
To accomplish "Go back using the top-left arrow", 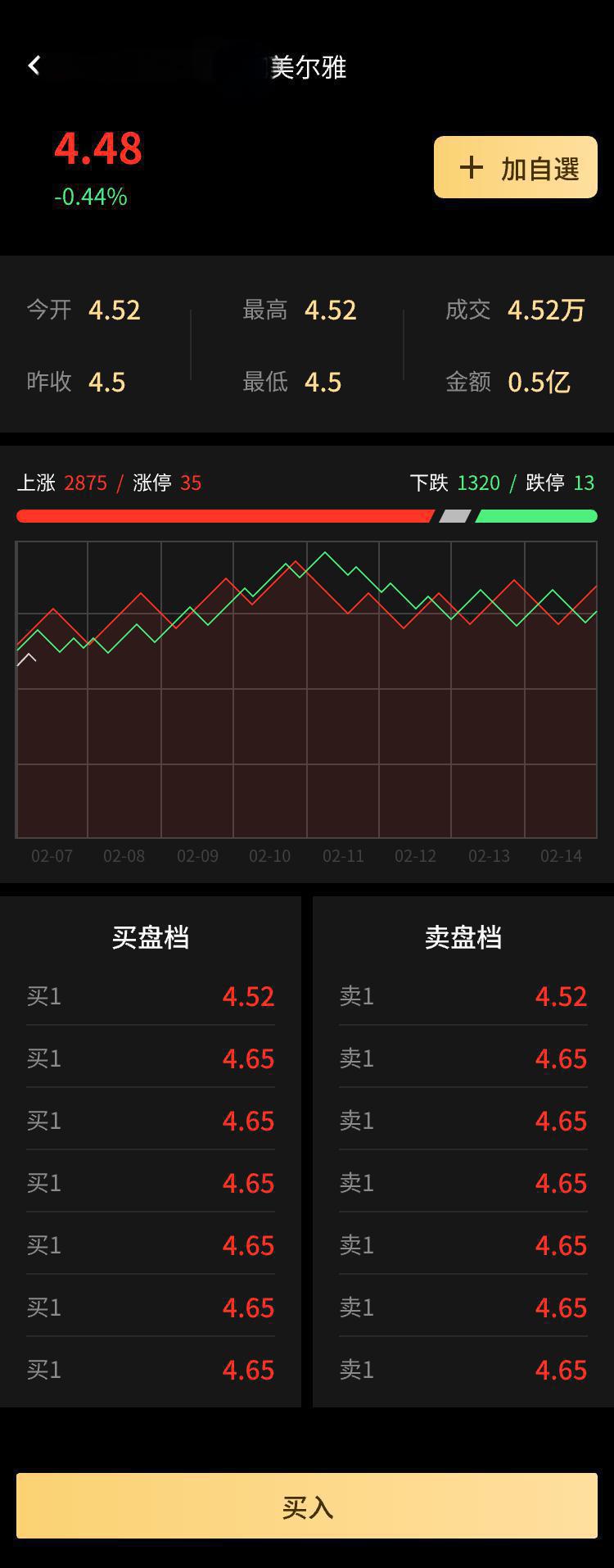I will (34, 66).
